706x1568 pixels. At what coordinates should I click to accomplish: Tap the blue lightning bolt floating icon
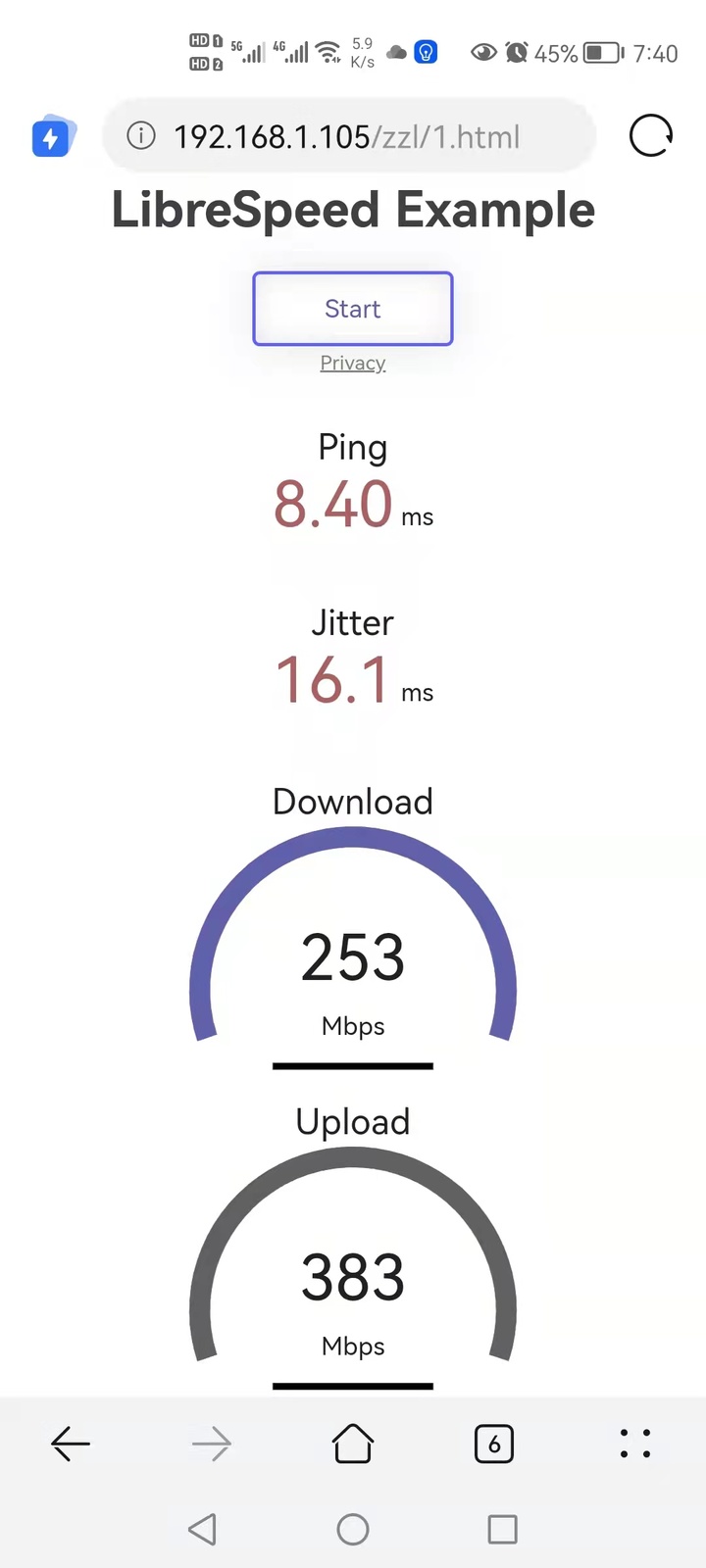tap(51, 137)
